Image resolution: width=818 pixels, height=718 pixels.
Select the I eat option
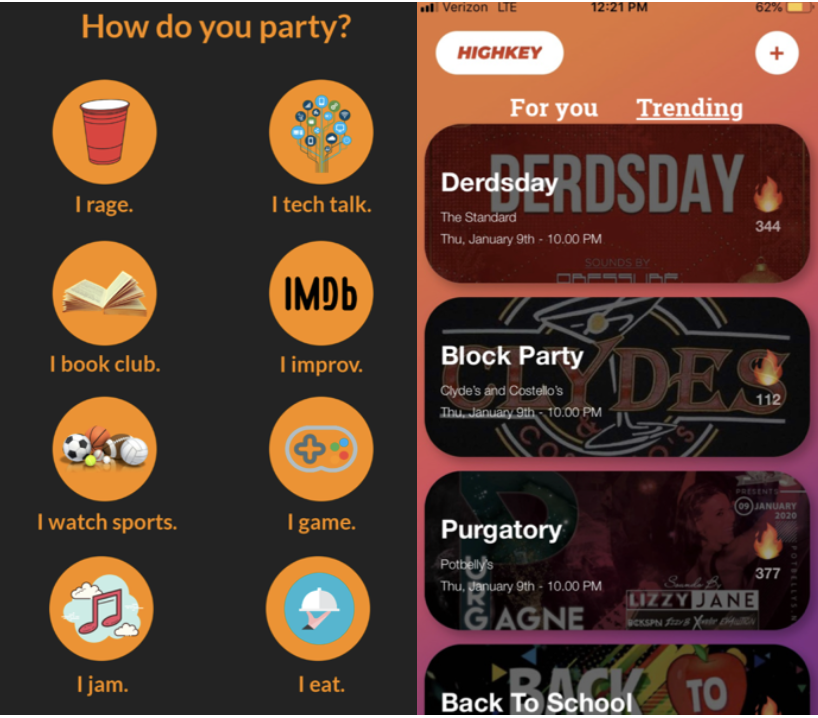point(320,610)
